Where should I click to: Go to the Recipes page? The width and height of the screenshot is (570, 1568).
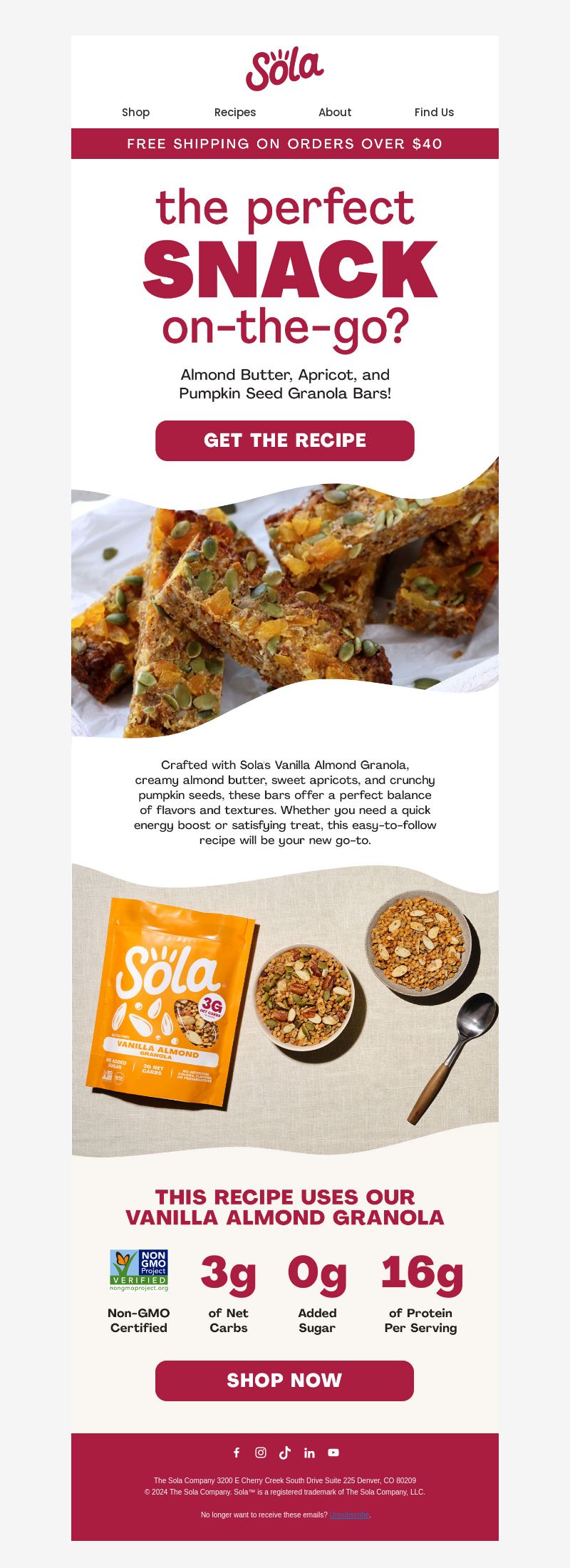[235, 112]
